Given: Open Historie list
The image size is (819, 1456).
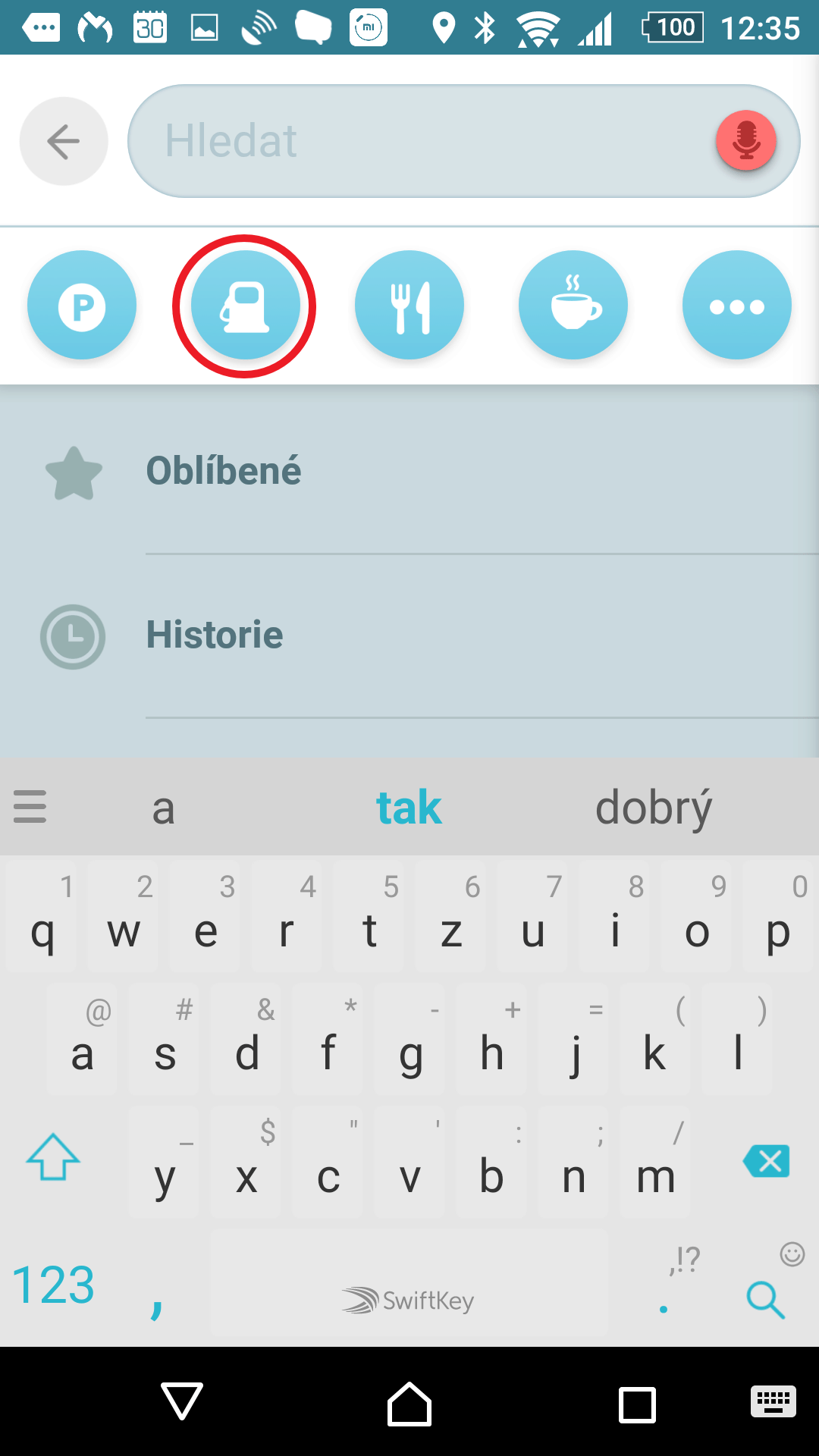Looking at the screenshot, I should click(x=409, y=635).
